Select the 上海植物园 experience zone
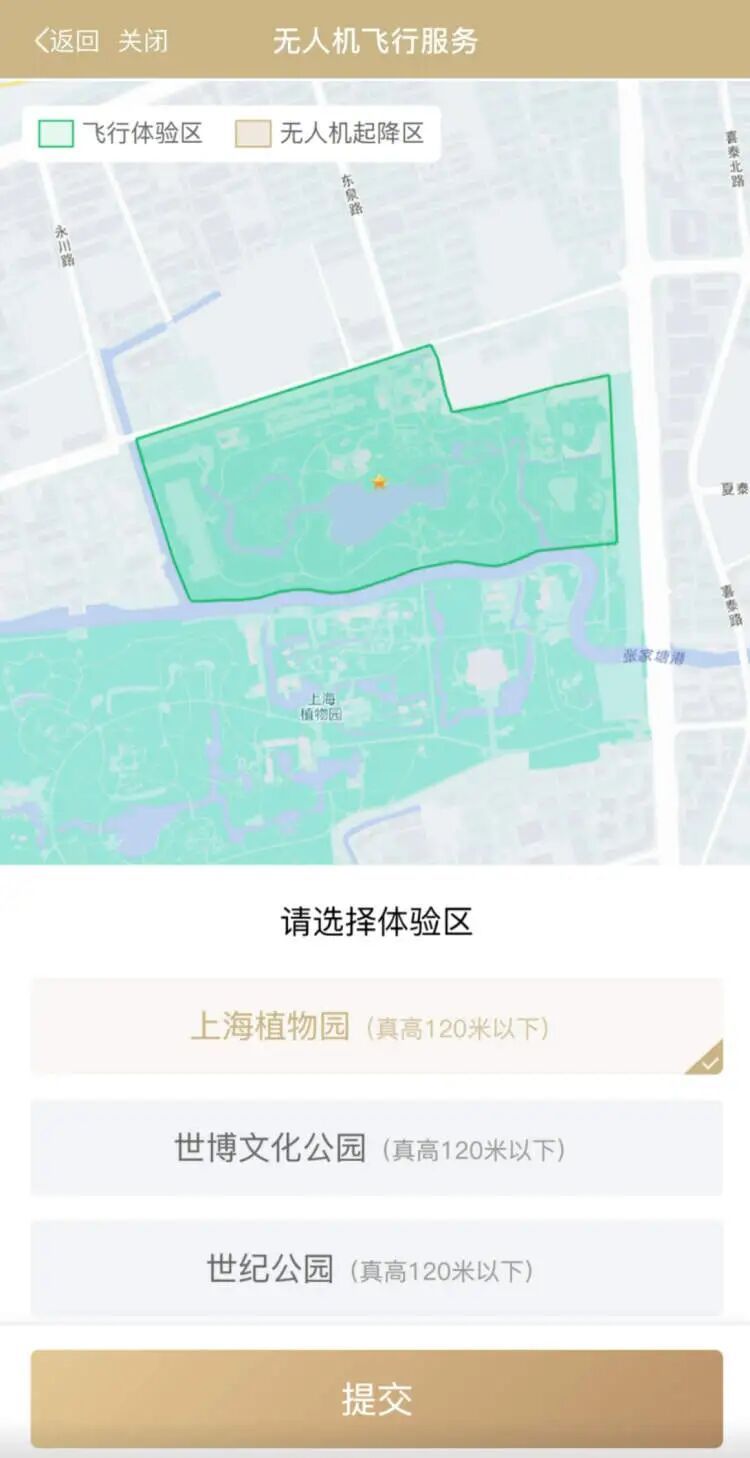Screen dimensions: 750x1458 376,1027
